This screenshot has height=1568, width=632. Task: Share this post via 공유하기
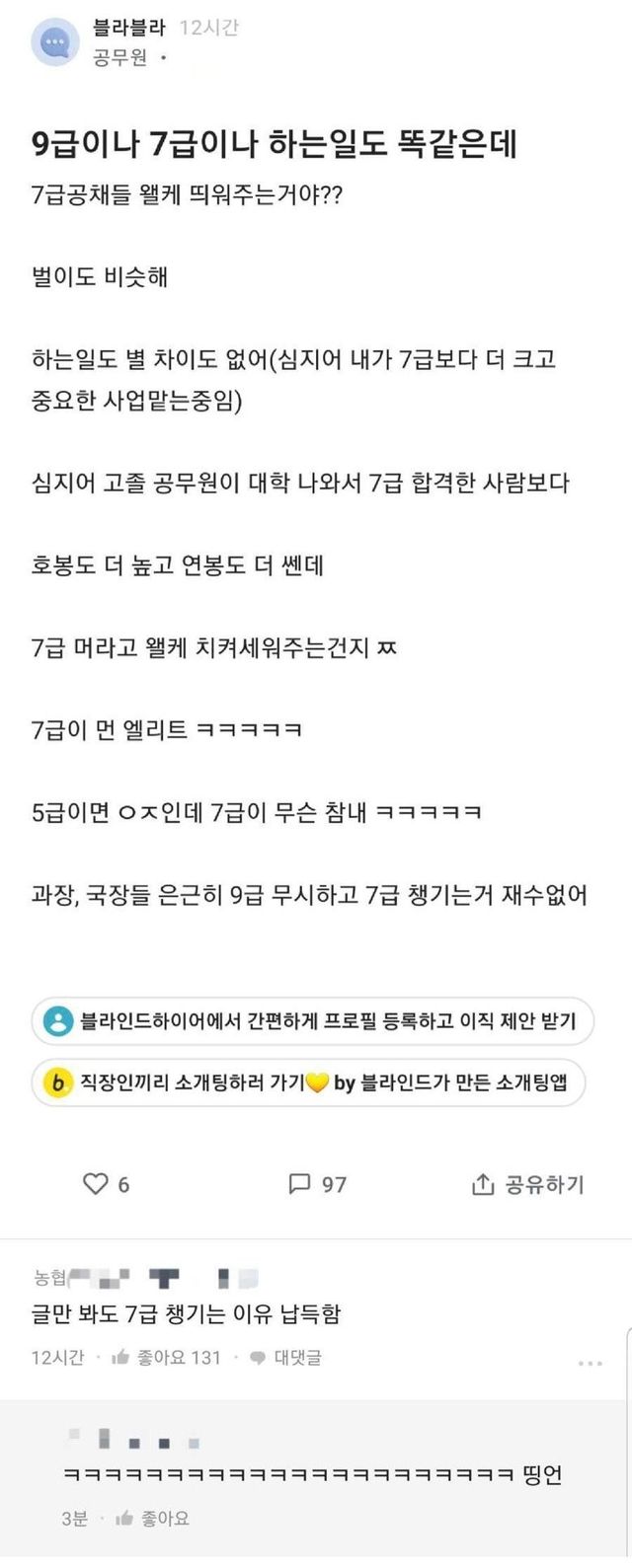pos(528,1183)
